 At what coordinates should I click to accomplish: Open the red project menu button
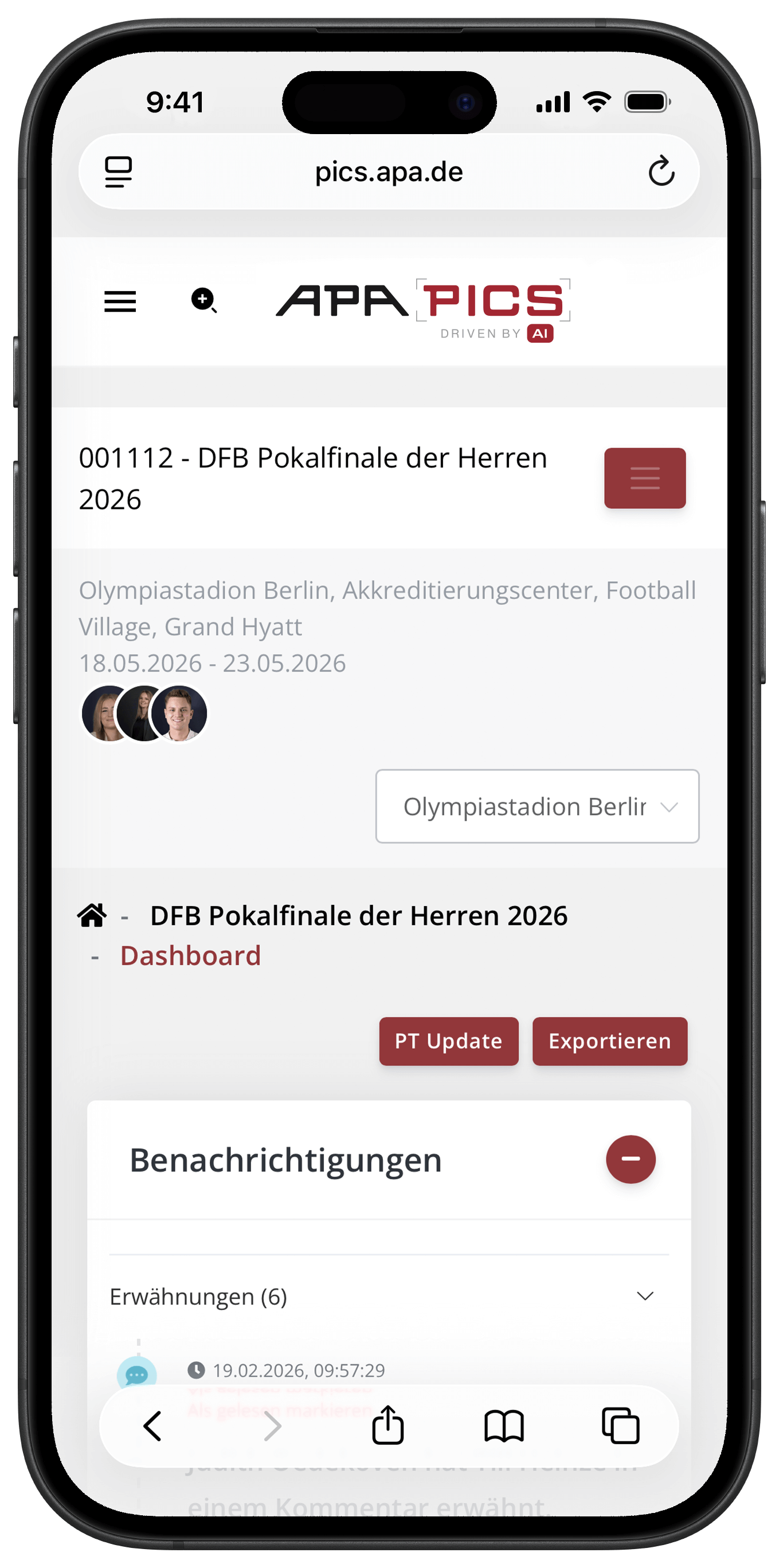(644, 478)
